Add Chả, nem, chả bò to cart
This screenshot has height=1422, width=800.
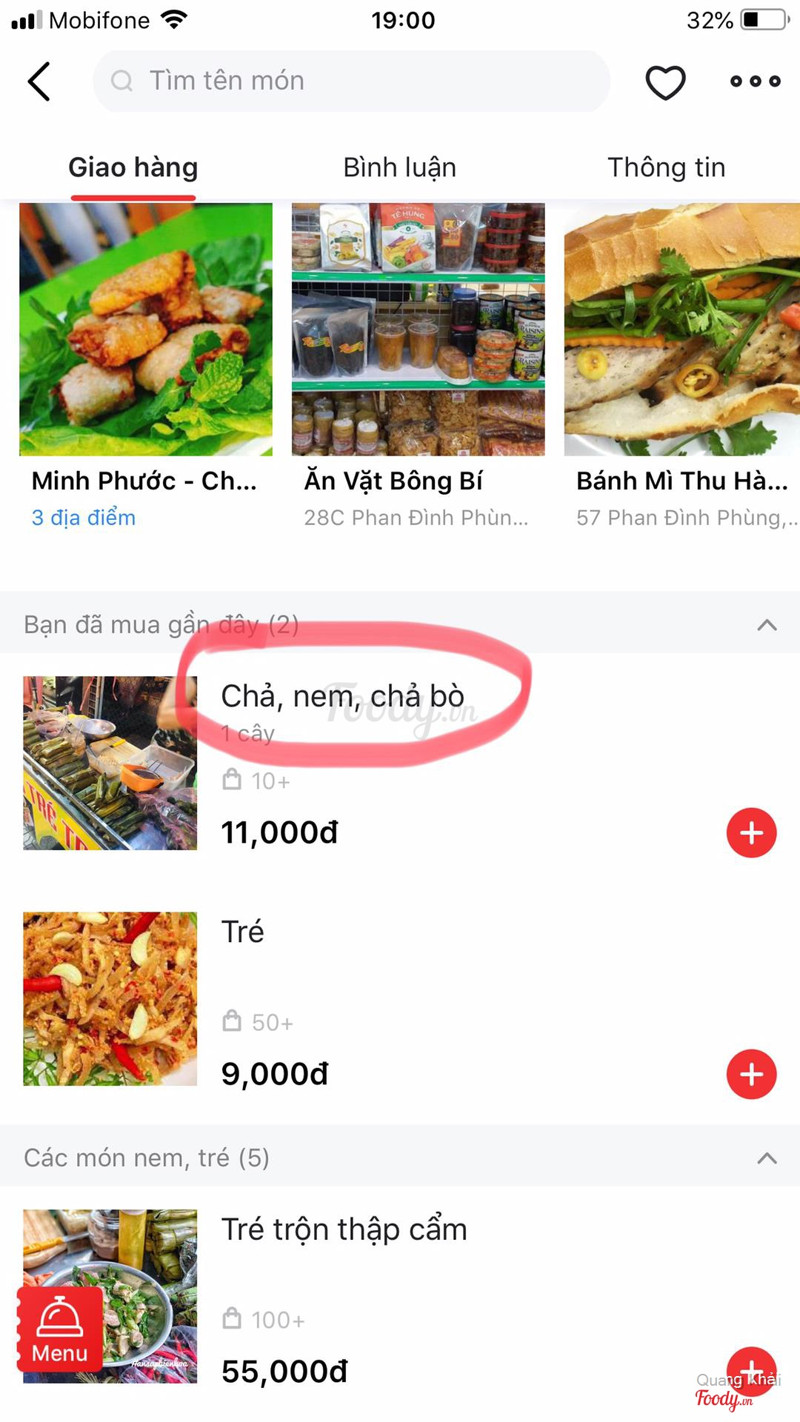coord(751,833)
